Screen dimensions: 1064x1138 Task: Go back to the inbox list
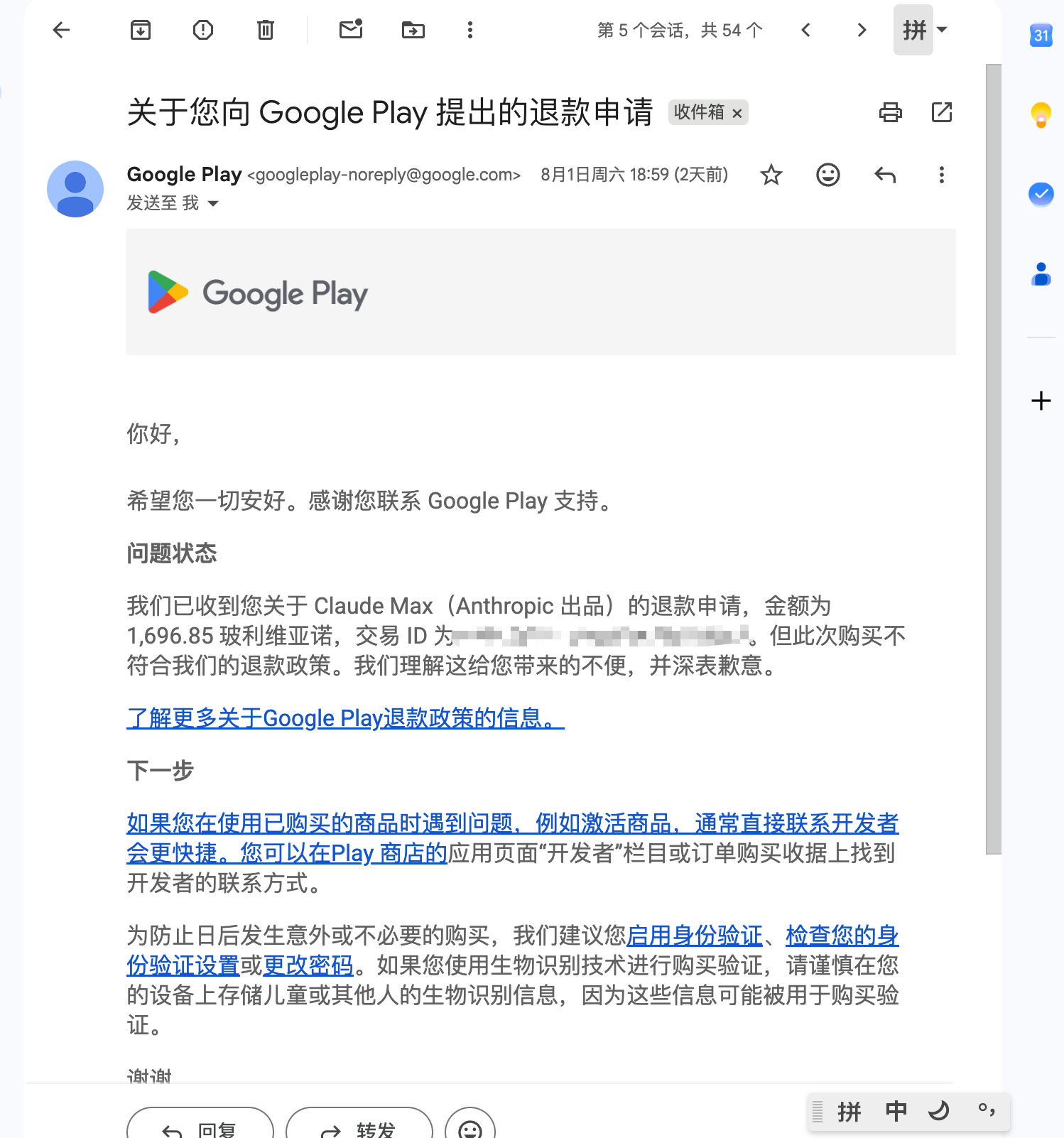coord(62,30)
